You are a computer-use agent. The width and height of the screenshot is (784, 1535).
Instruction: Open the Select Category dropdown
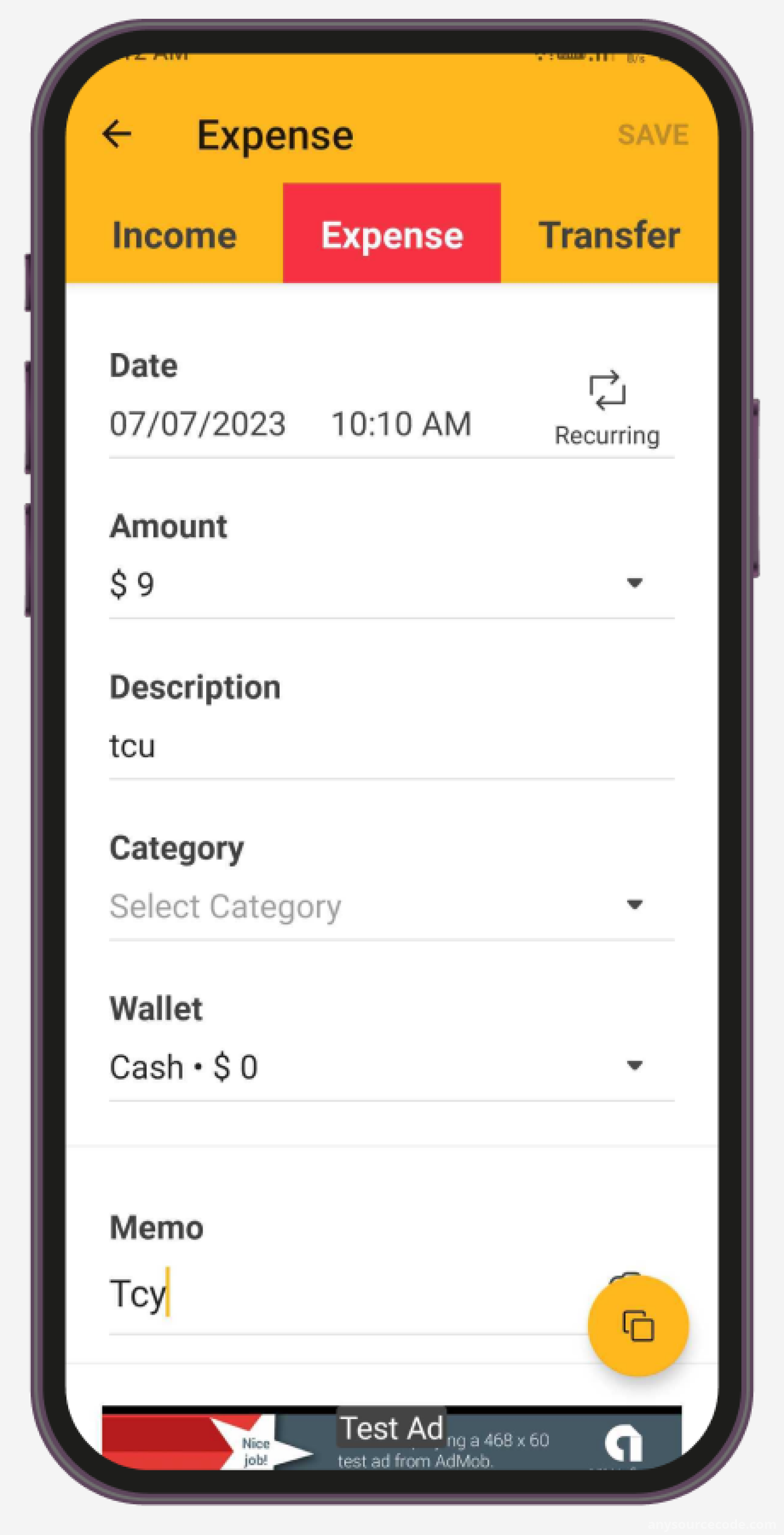point(392,906)
